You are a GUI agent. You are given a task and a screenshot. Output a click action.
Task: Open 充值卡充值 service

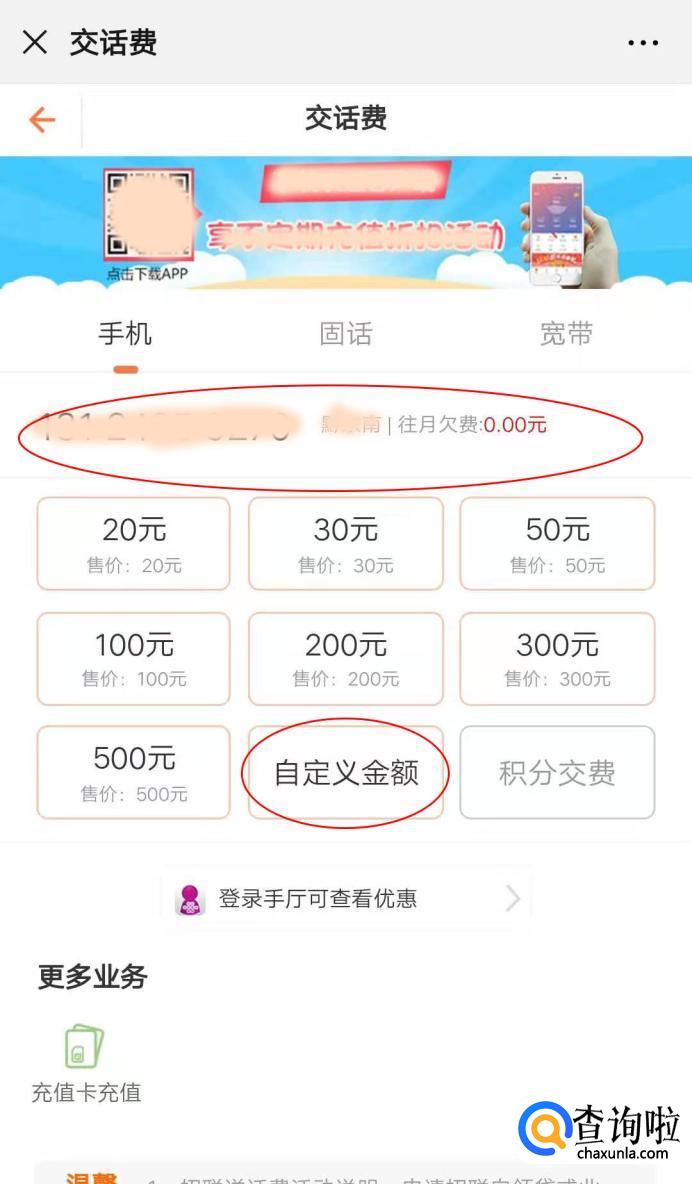(x=85, y=1063)
